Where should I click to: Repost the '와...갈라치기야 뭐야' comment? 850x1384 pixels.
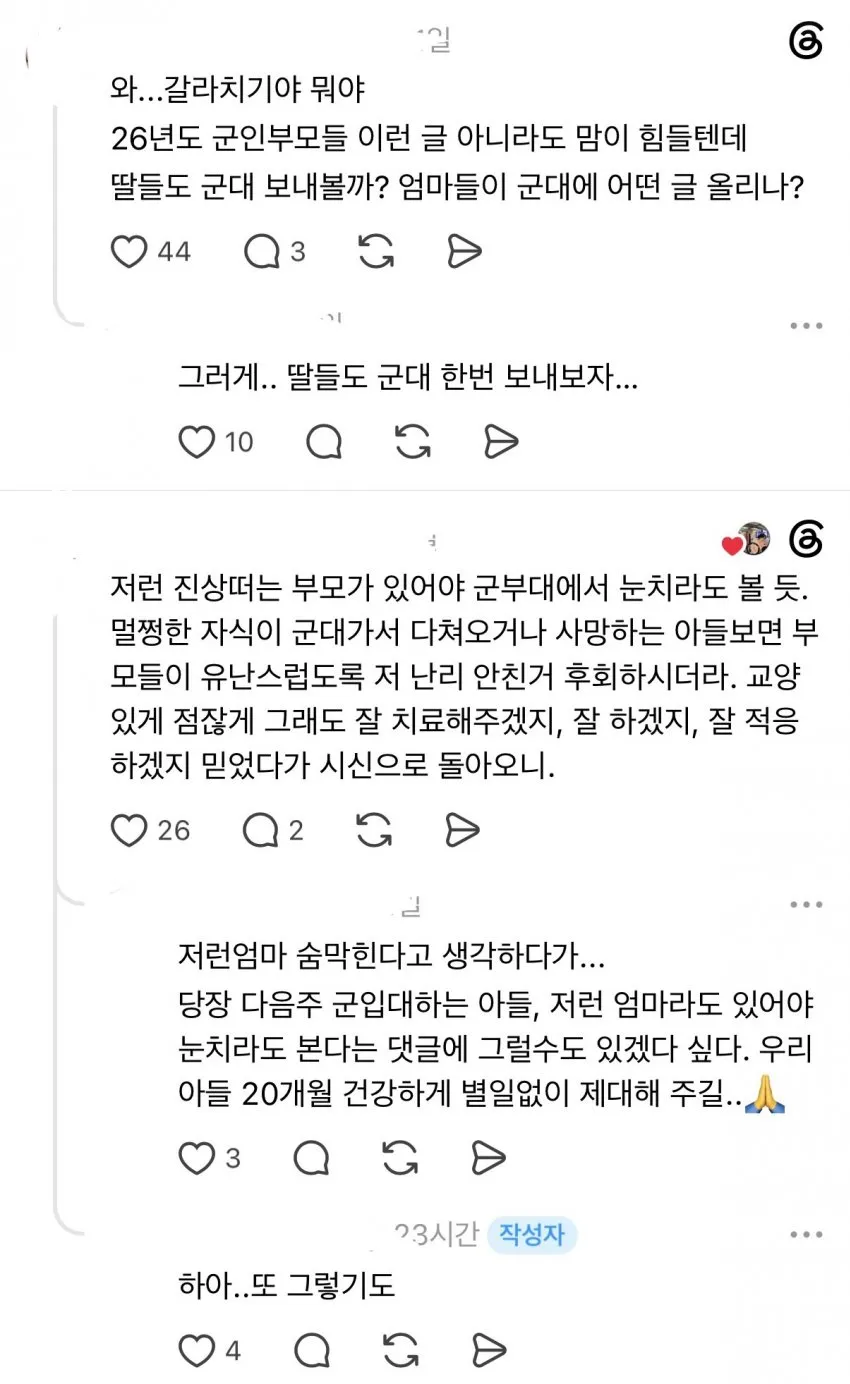click(375, 251)
